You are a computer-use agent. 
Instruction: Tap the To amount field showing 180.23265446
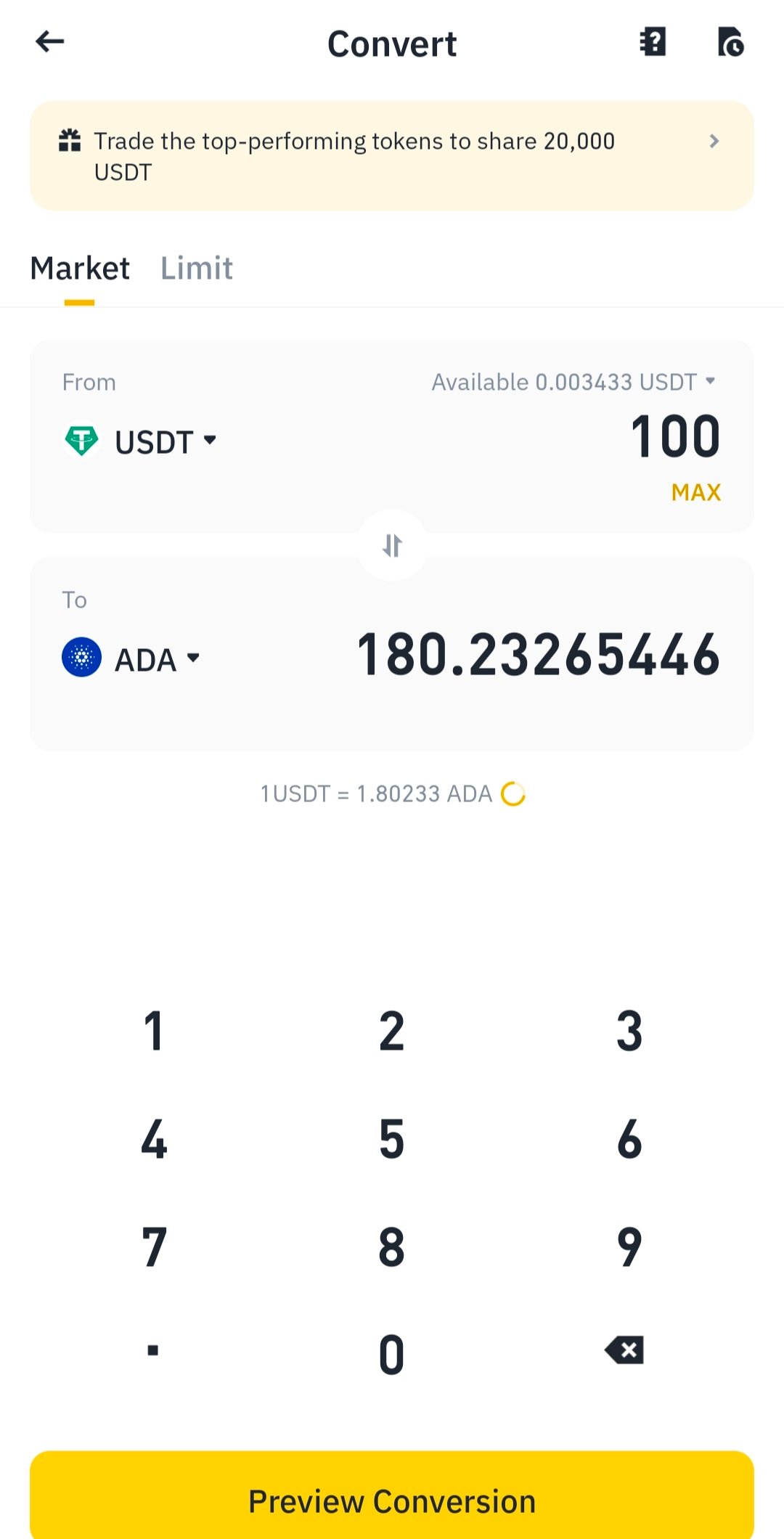pyautogui.click(x=539, y=655)
